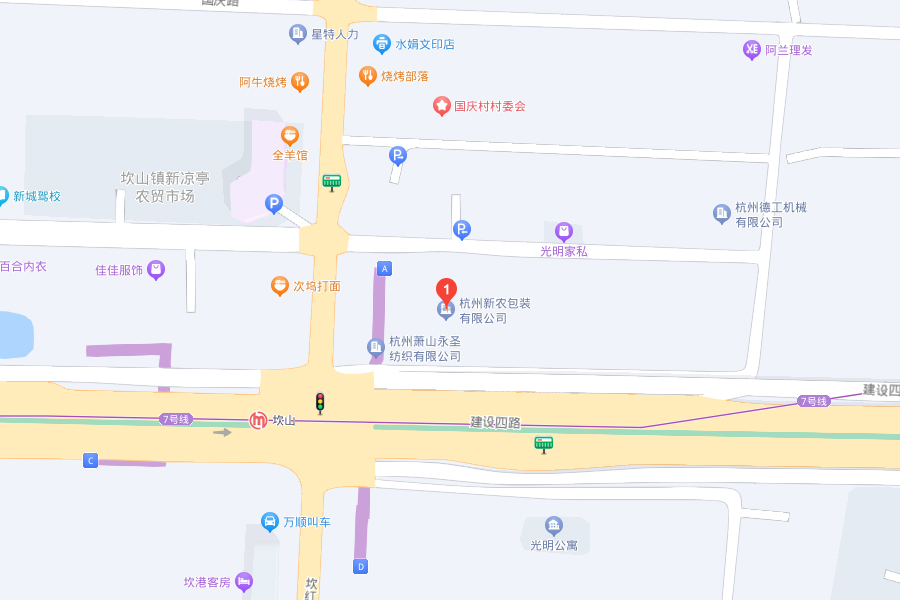Select the 烧烤部落 restaurant marker
Viewport: 900px width, 600px height.
[x=368, y=75]
